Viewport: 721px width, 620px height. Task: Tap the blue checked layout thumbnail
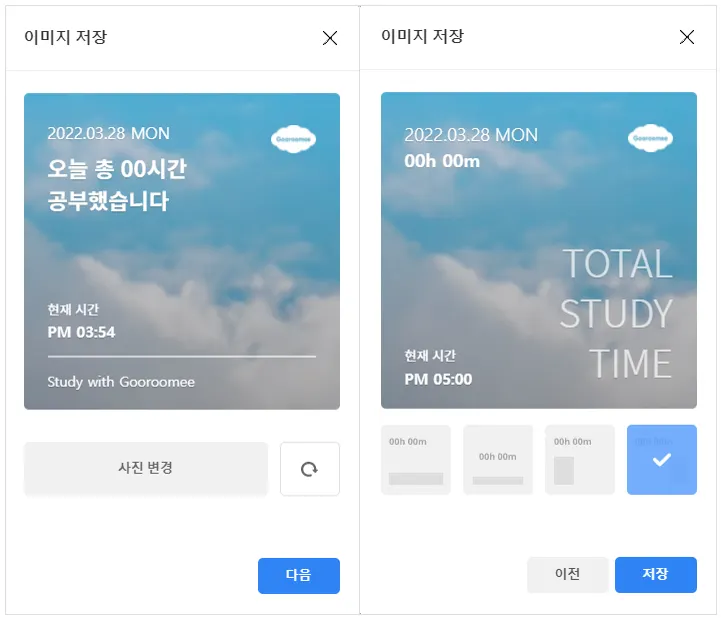[661, 460]
